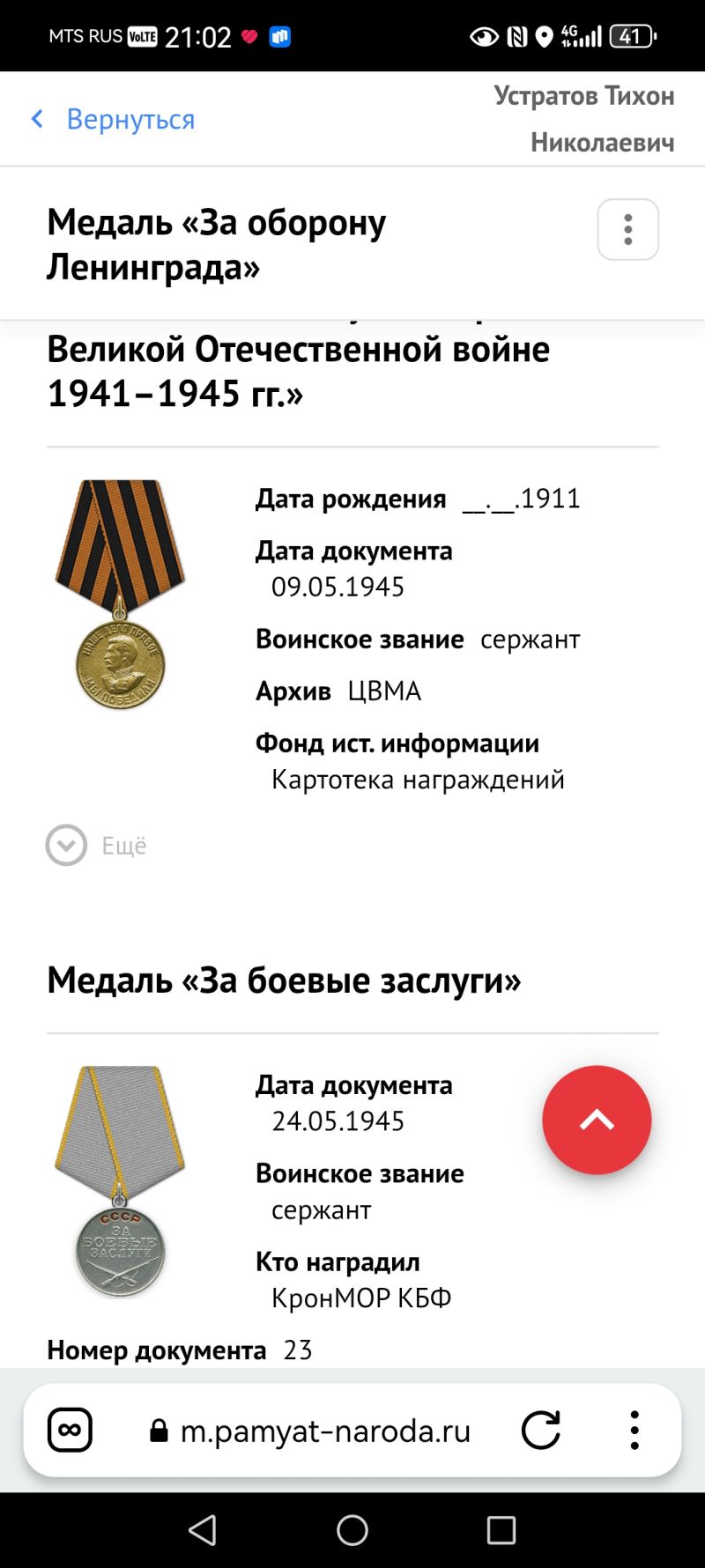Open the three-dot menu beside medal title
The height and width of the screenshot is (1568, 705).
(627, 230)
